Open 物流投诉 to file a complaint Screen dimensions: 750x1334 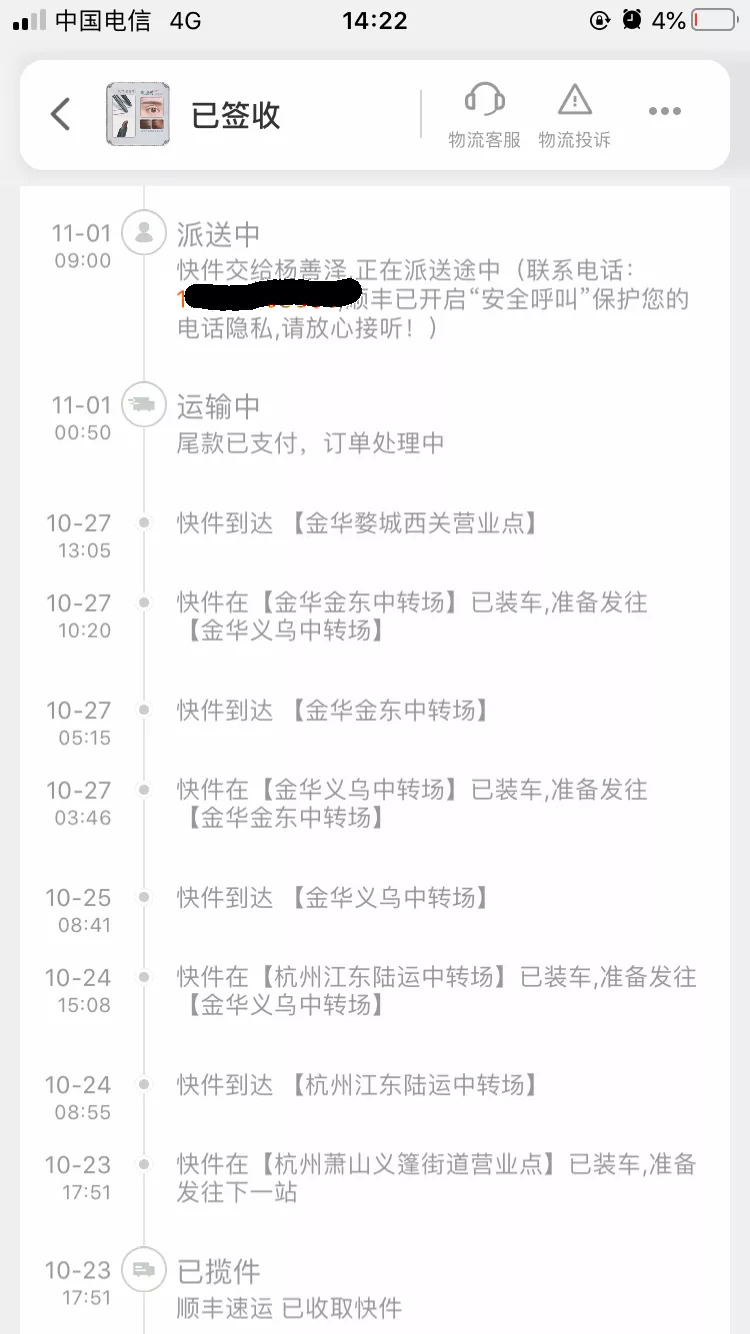point(574,115)
